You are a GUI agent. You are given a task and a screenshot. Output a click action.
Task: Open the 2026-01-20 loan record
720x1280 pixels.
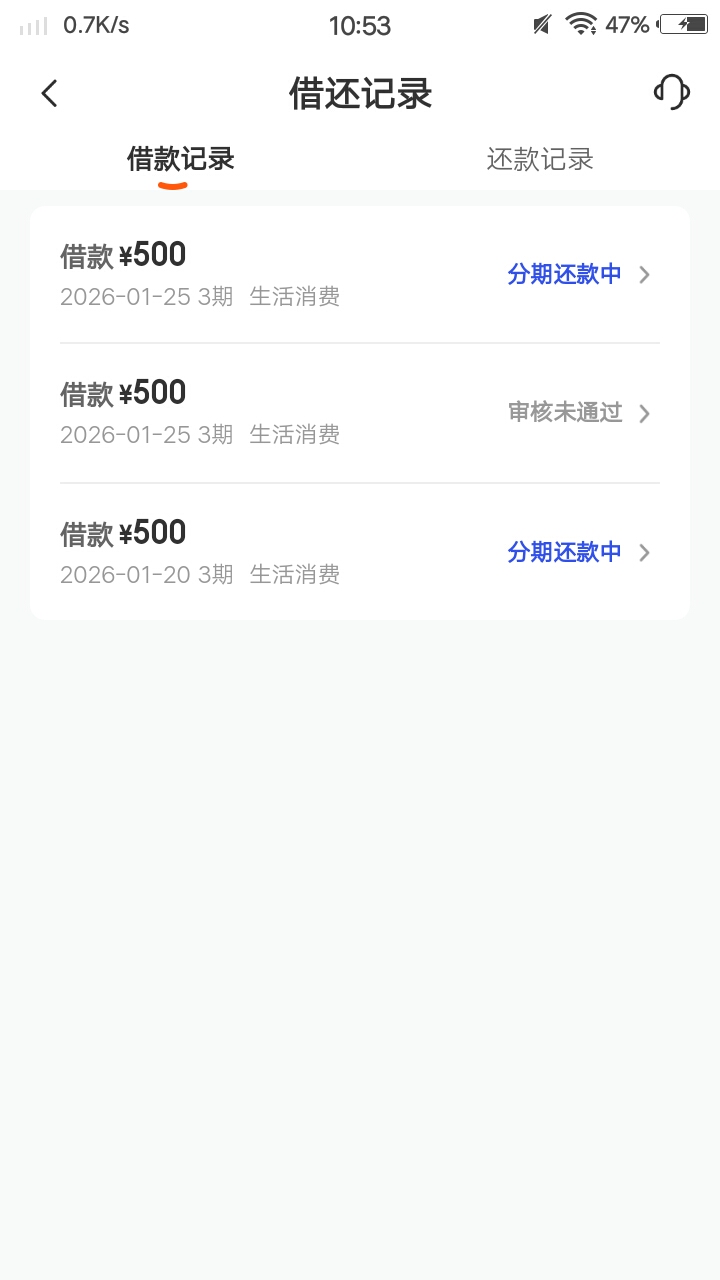[360, 552]
